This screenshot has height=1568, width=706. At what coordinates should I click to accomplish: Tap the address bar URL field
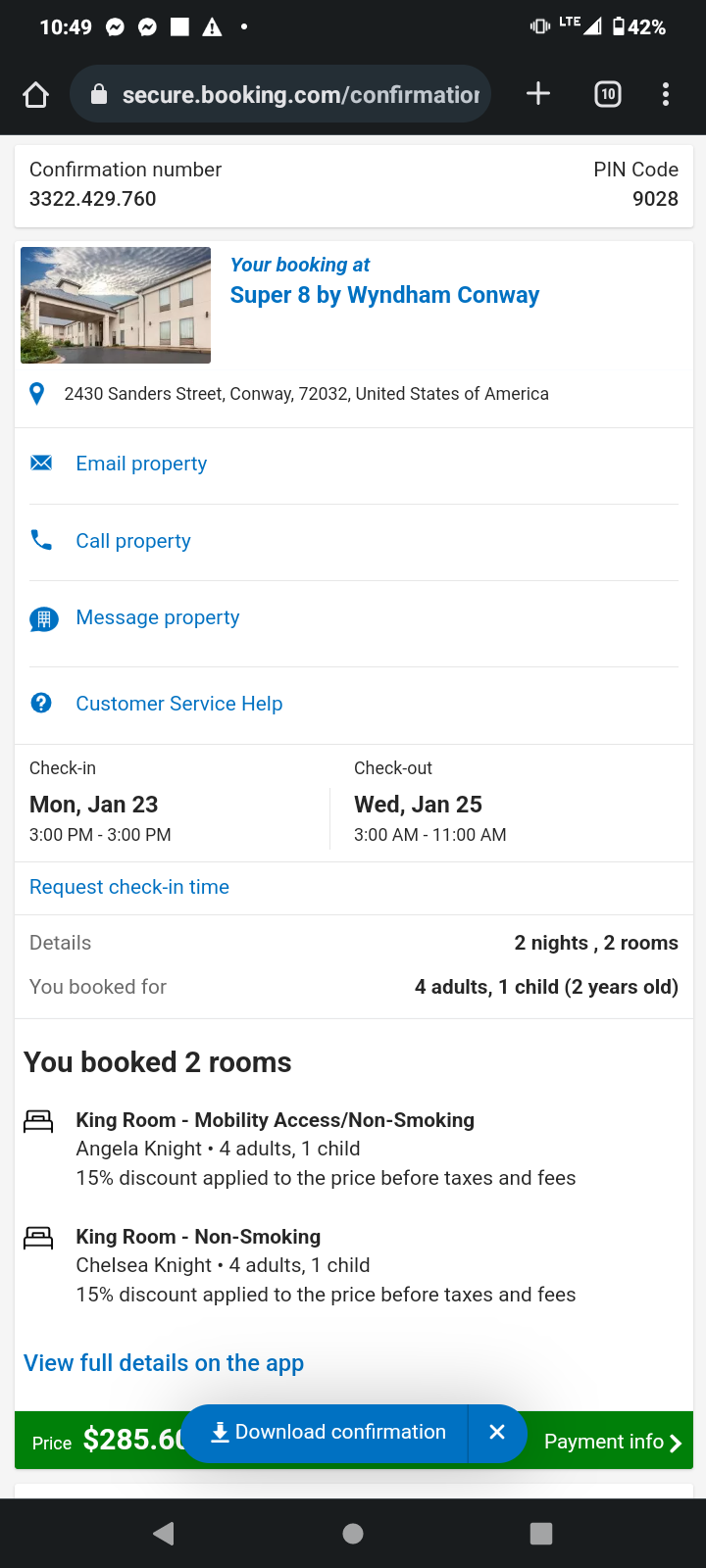tap(294, 94)
